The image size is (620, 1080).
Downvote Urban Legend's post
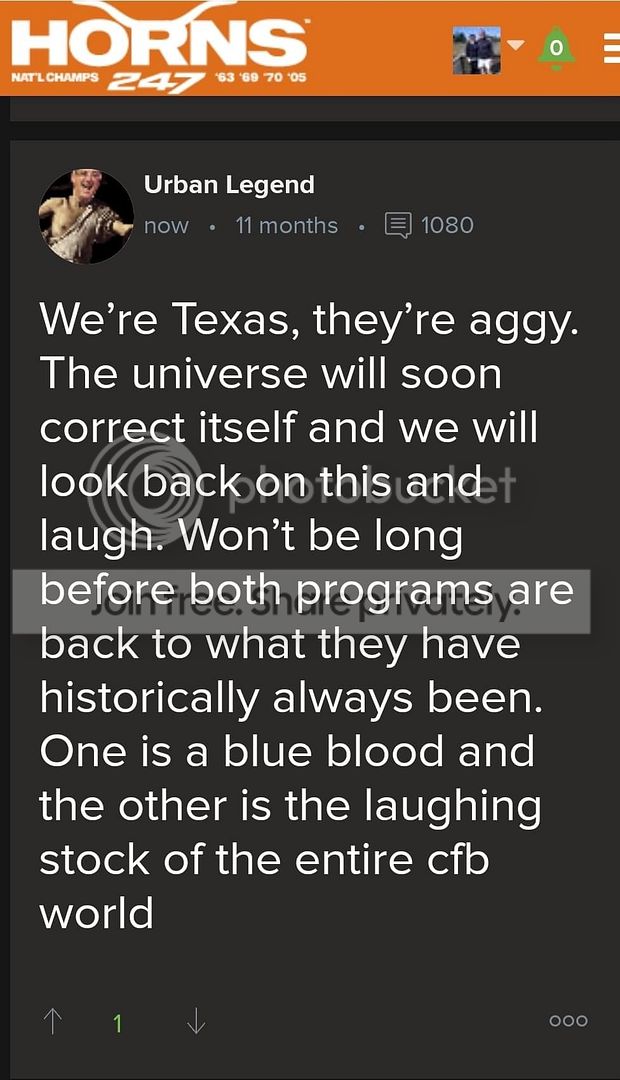pos(196,1021)
